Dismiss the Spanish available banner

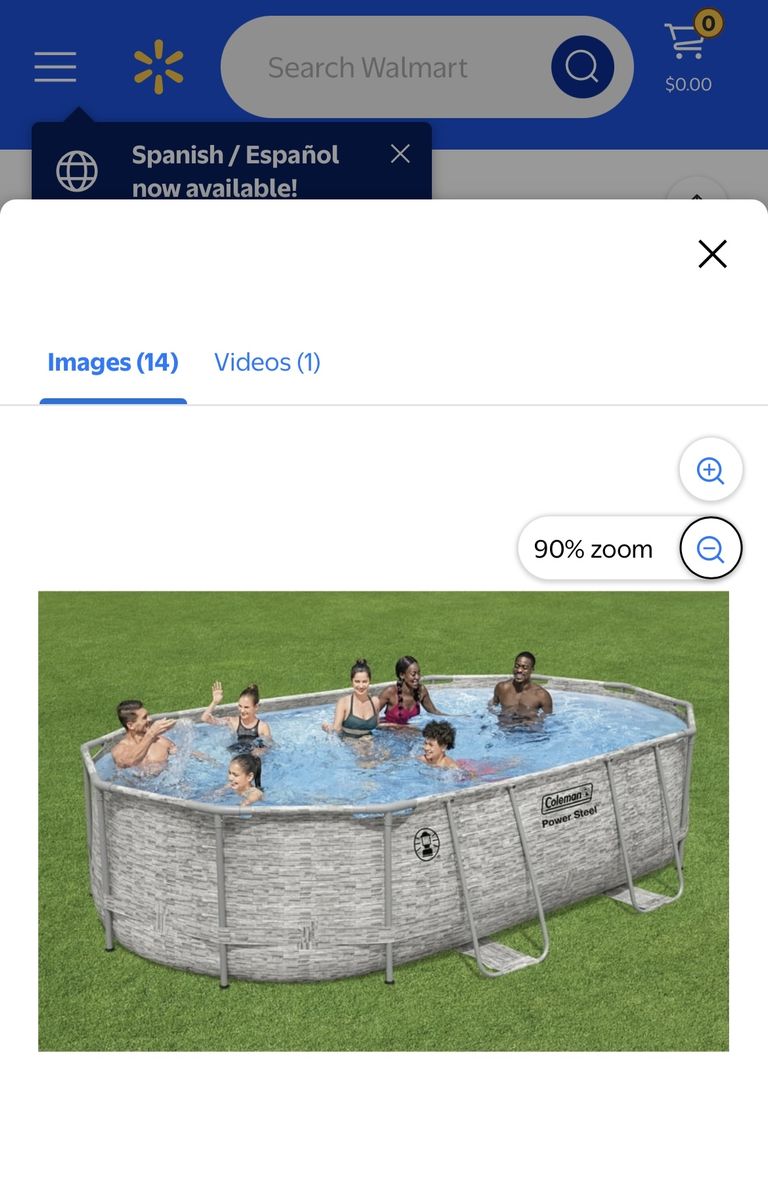[x=400, y=154]
